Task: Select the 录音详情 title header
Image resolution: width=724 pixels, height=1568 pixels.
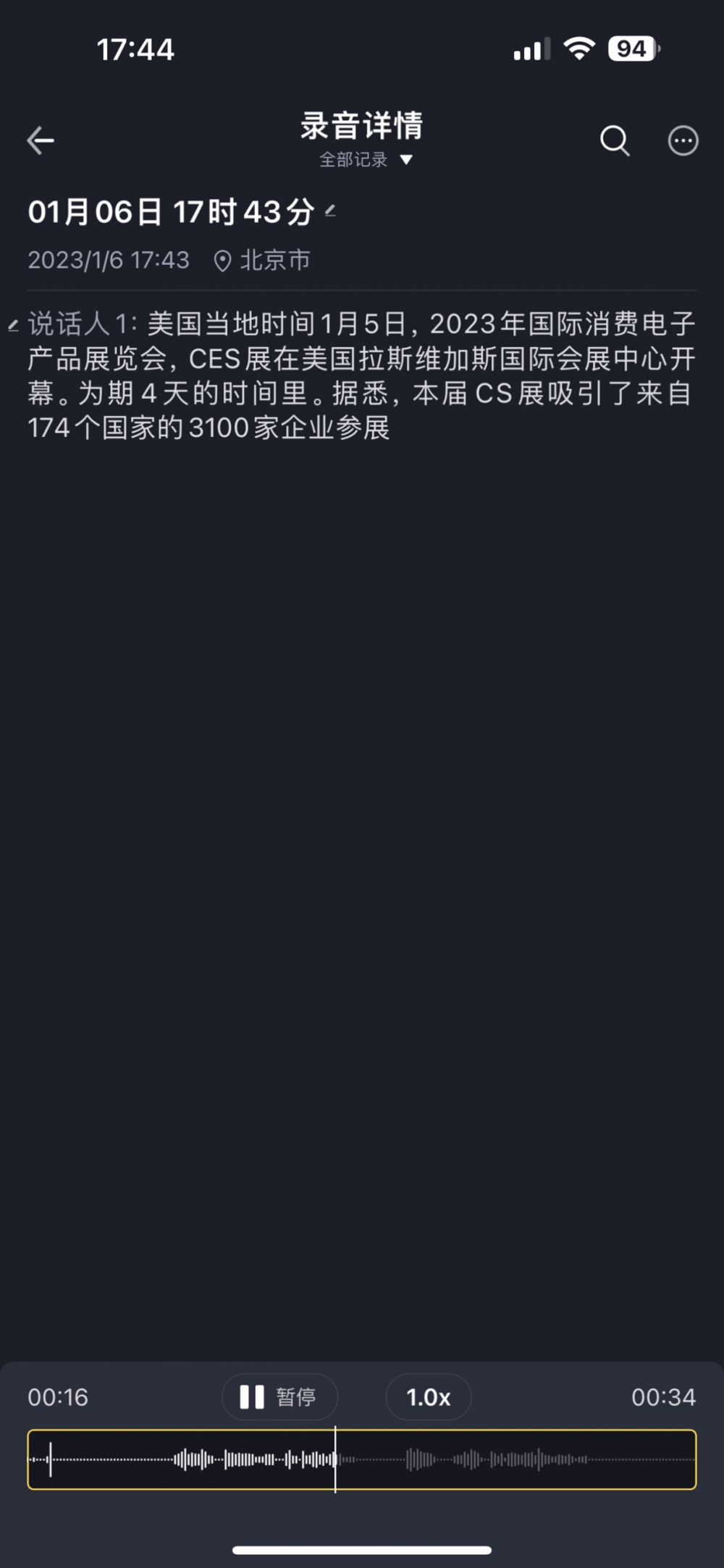Action: [x=361, y=127]
